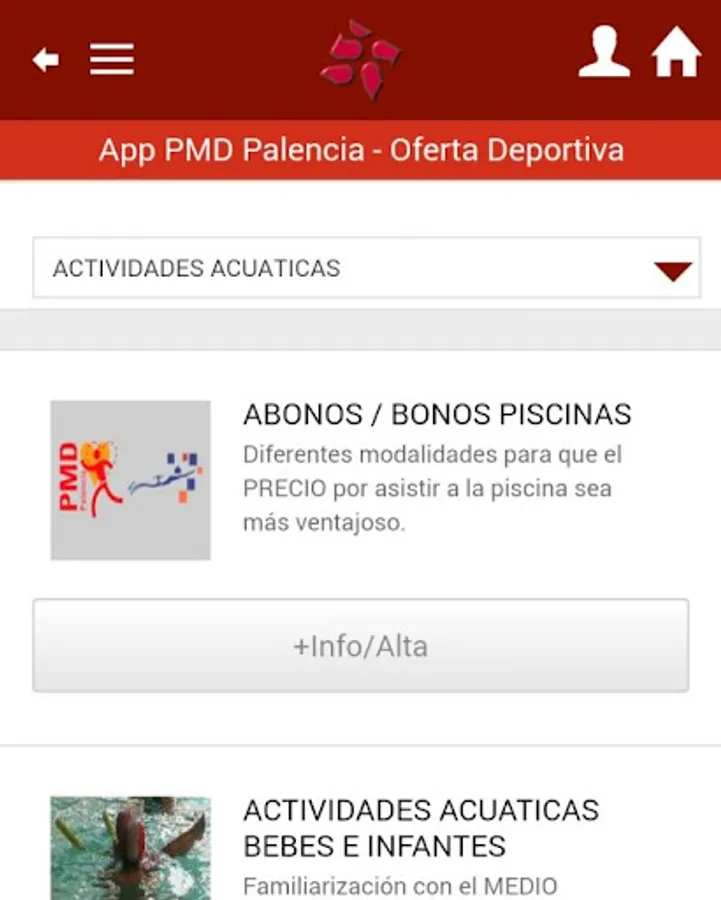Open the hamburger menu
Viewport: 721px width, 900px height.
(x=112, y=60)
